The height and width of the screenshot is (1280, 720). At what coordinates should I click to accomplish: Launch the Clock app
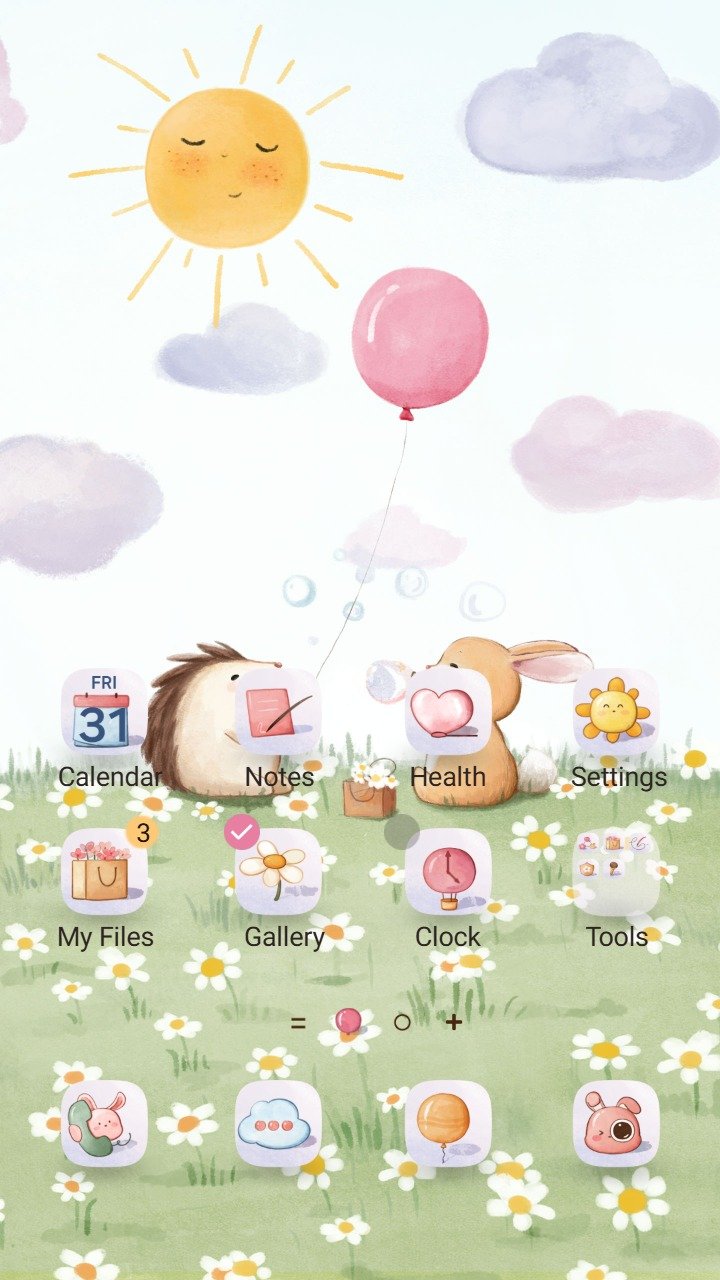click(x=447, y=872)
